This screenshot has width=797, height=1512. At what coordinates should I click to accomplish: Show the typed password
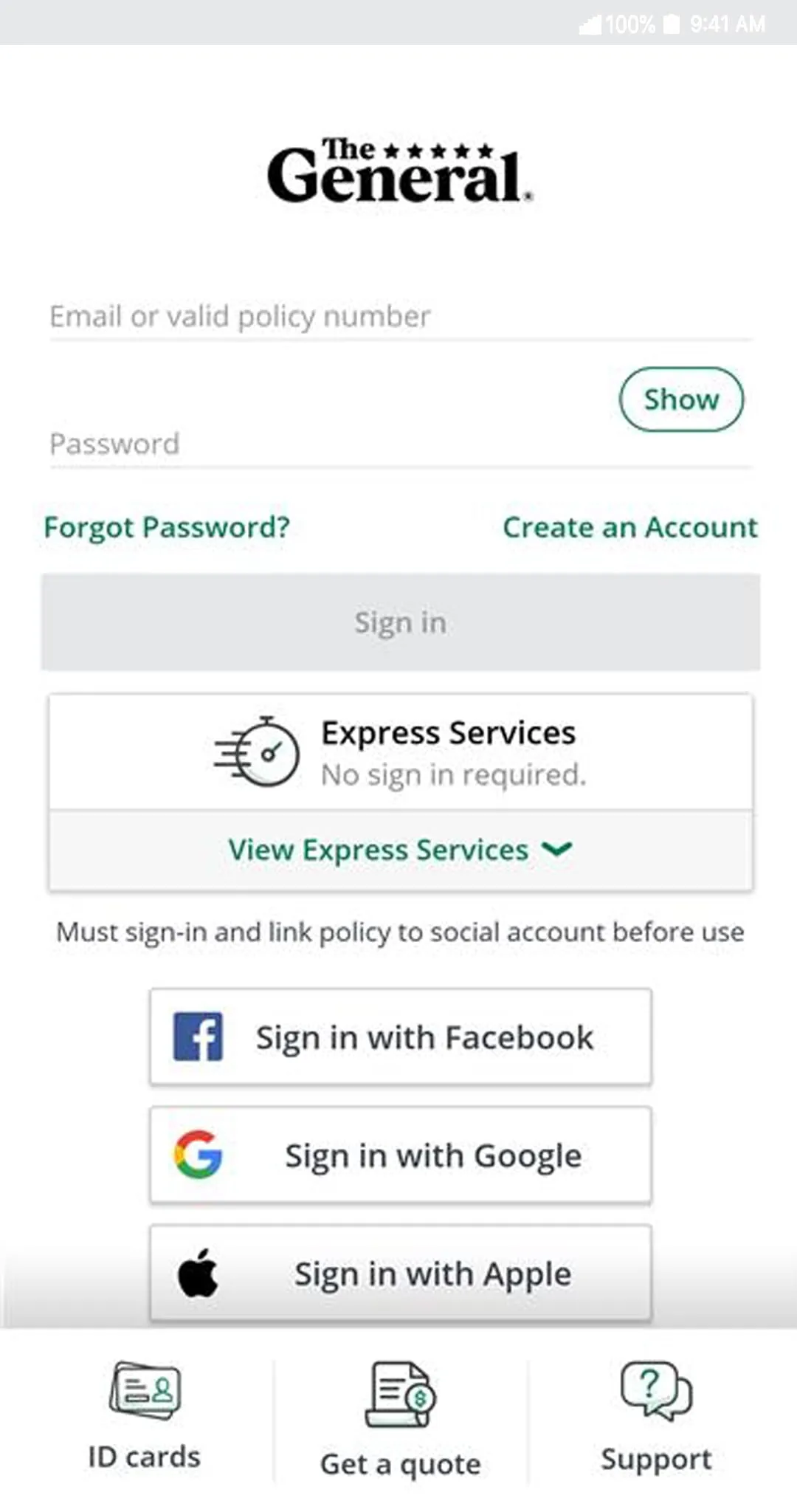(x=680, y=399)
